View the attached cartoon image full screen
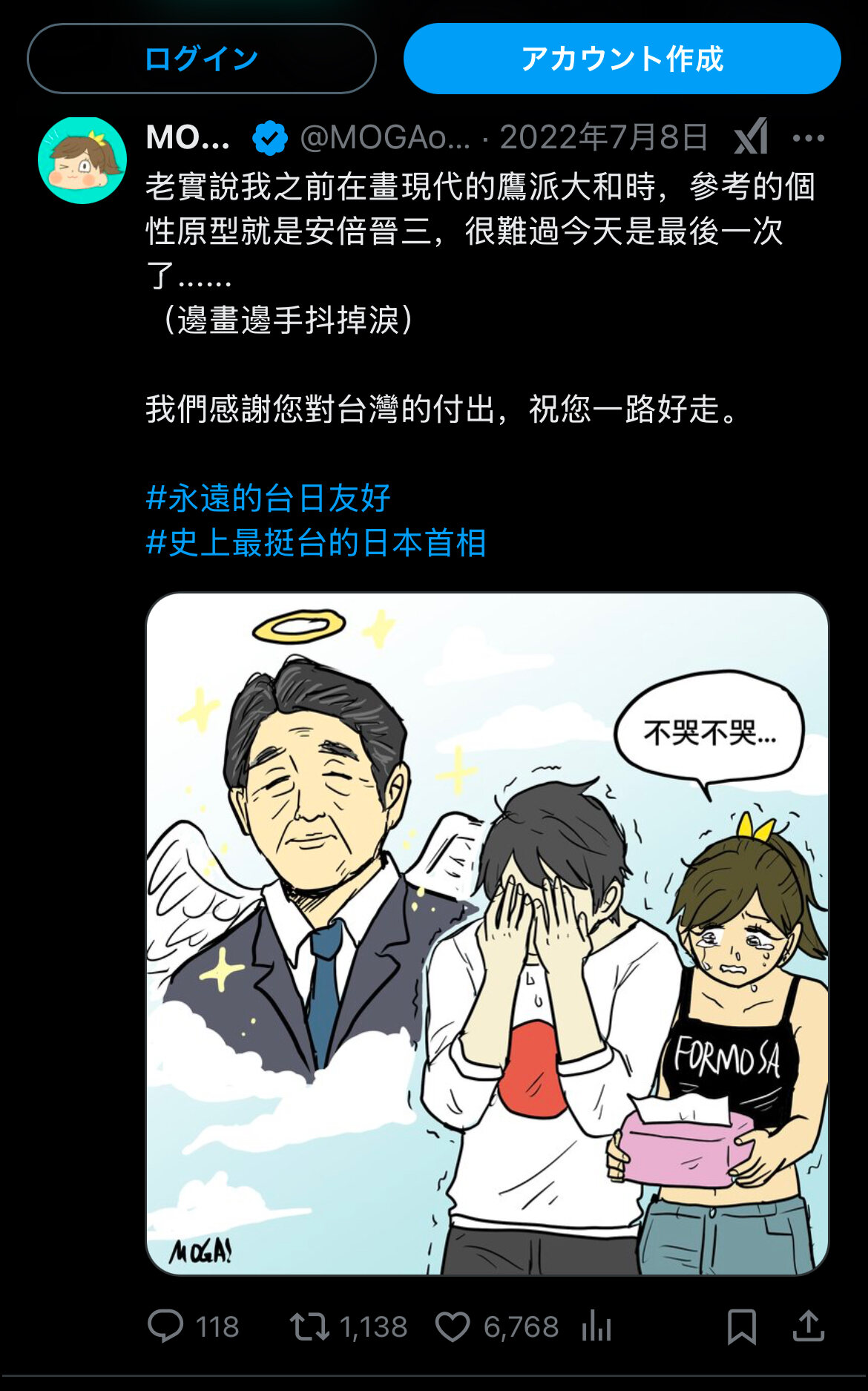Screen dimensions: 868x1391 [x=487, y=933]
